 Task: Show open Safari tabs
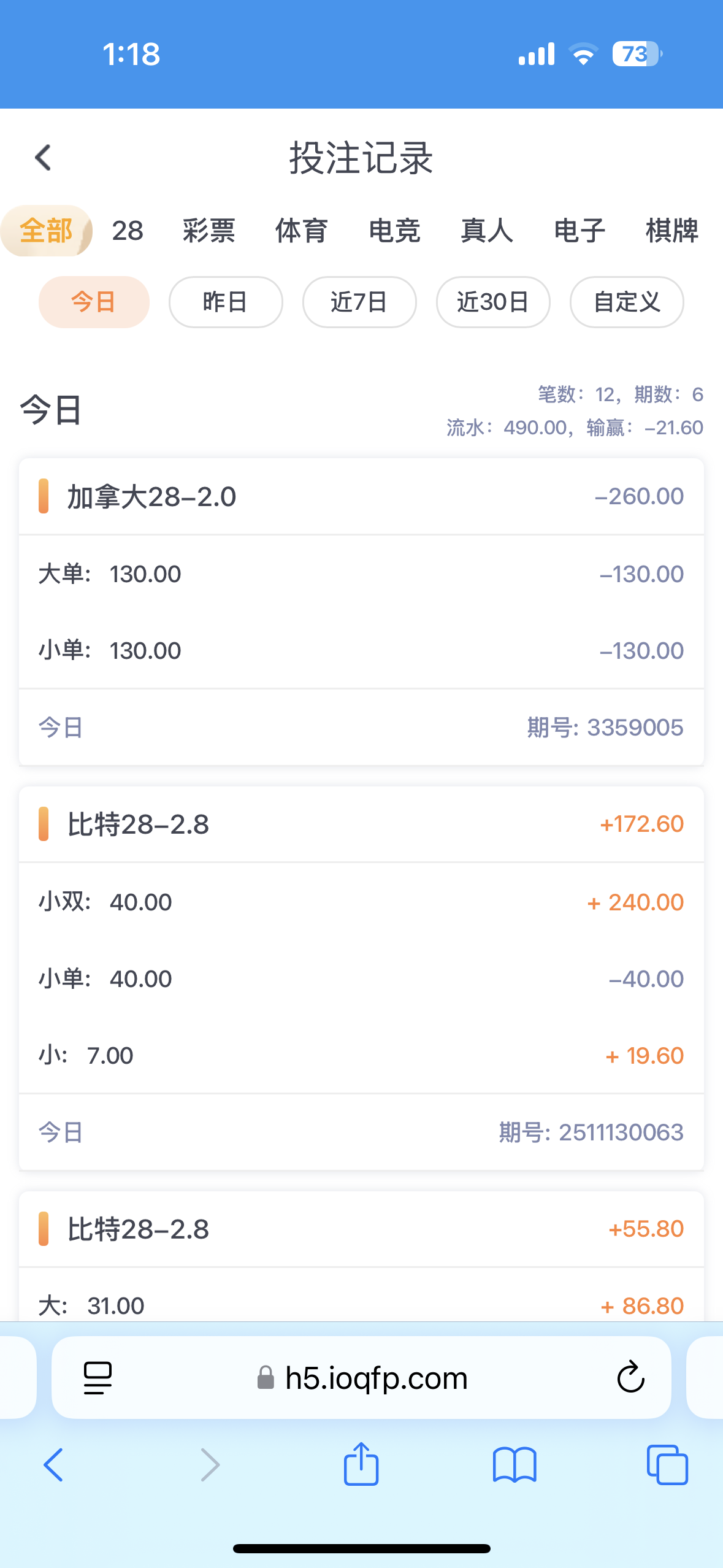[667, 1465]
